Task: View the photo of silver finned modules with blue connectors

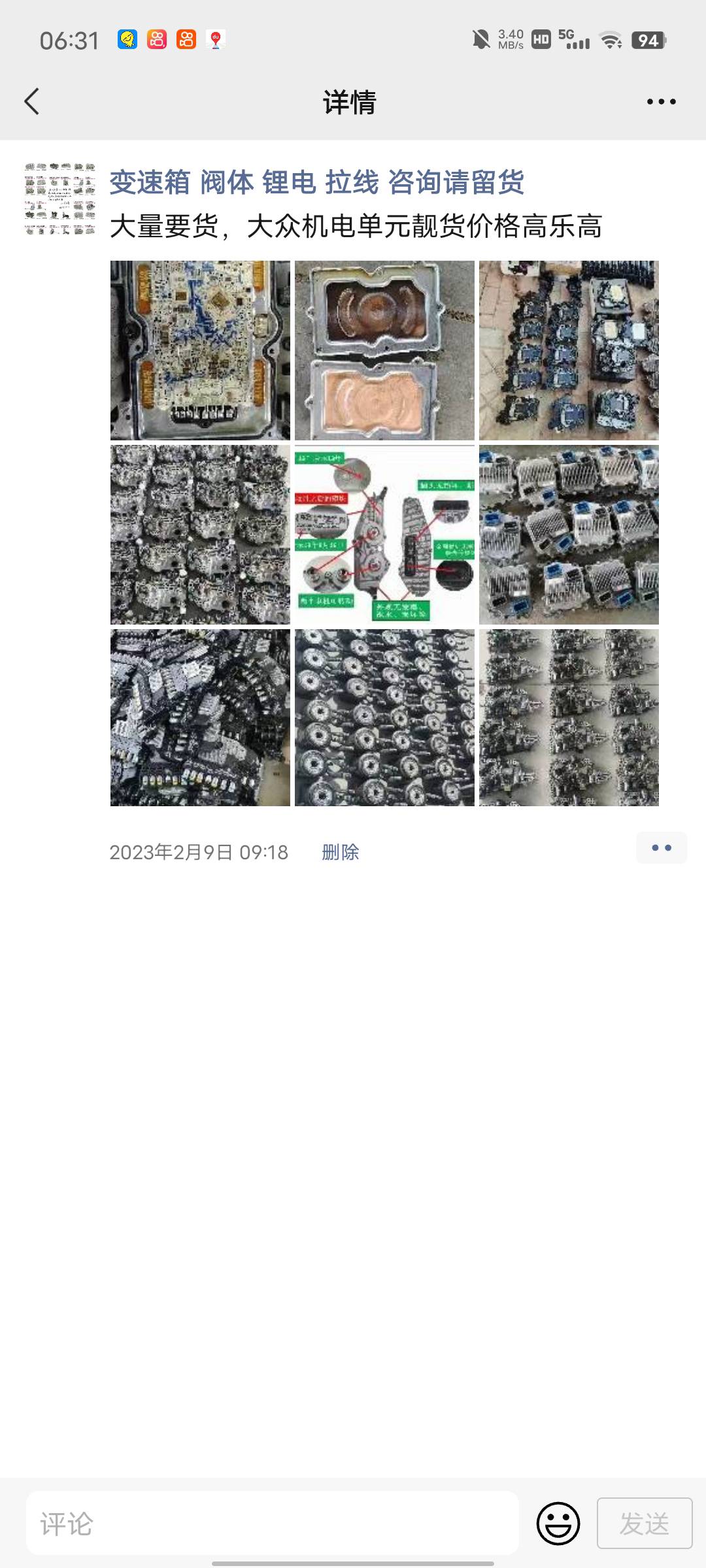Action: 569,534
